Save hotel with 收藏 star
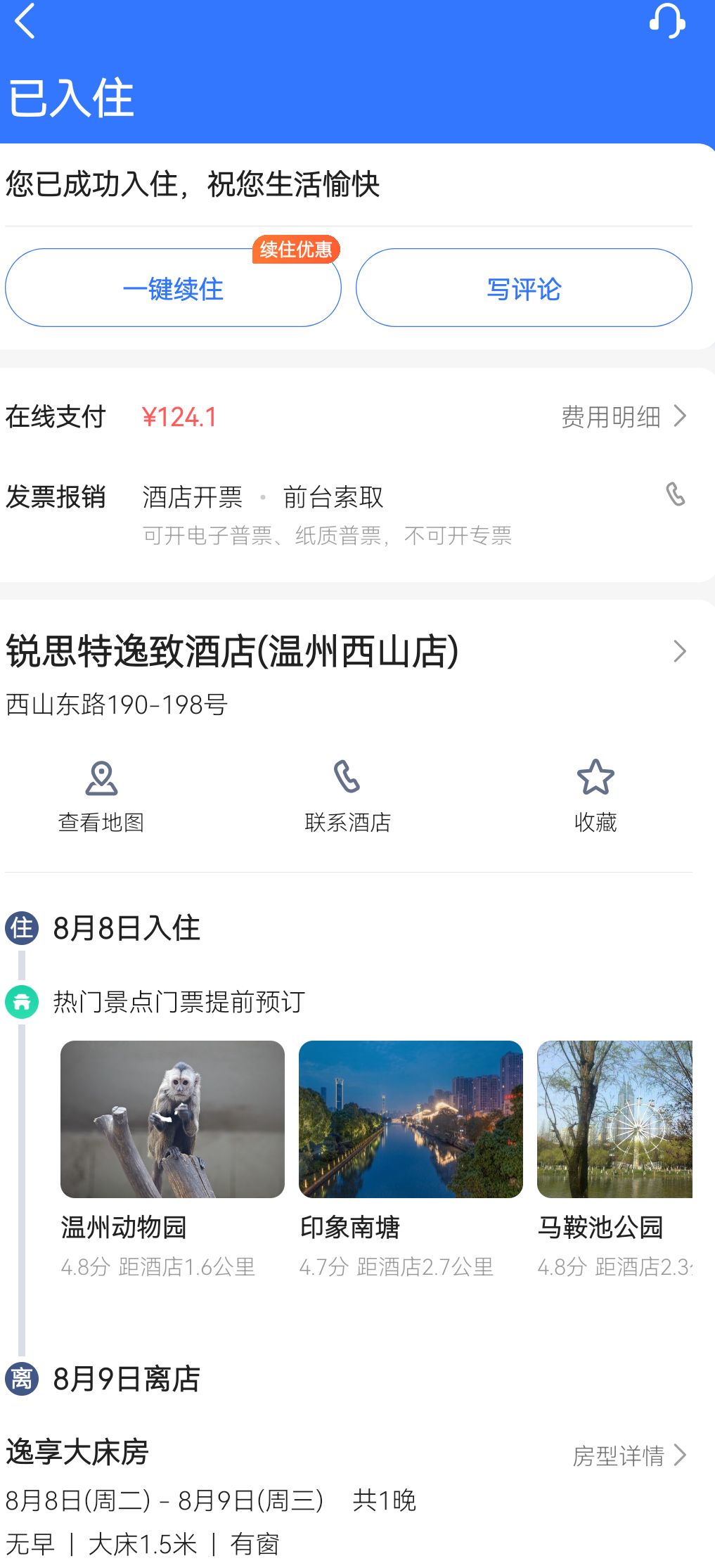715x1568 pixels. (x=595, y=796)
